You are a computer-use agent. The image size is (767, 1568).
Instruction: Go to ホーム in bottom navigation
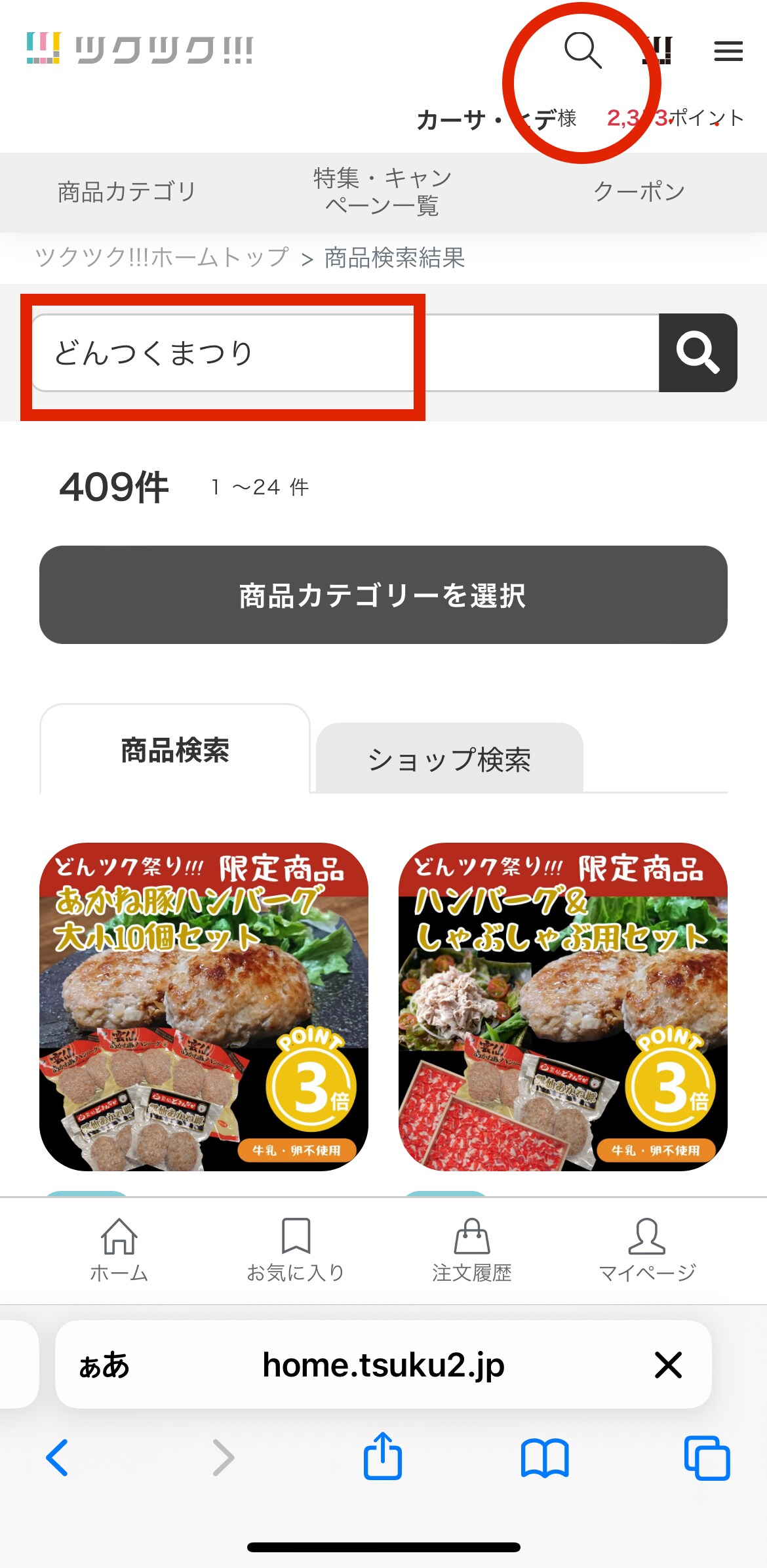(x=119, y=1249)
